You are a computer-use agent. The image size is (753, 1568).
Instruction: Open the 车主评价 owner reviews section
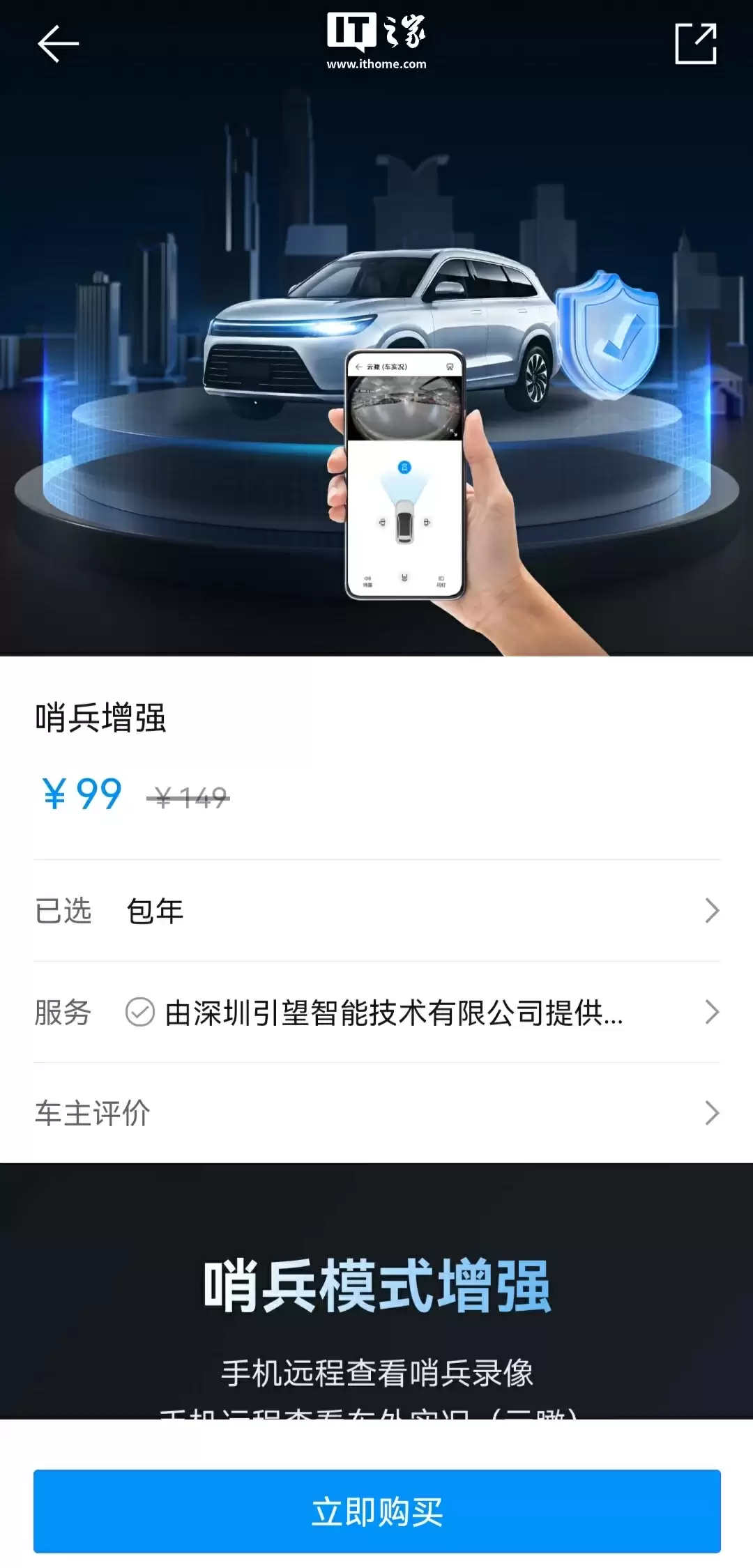click(x=376, y=1113)
